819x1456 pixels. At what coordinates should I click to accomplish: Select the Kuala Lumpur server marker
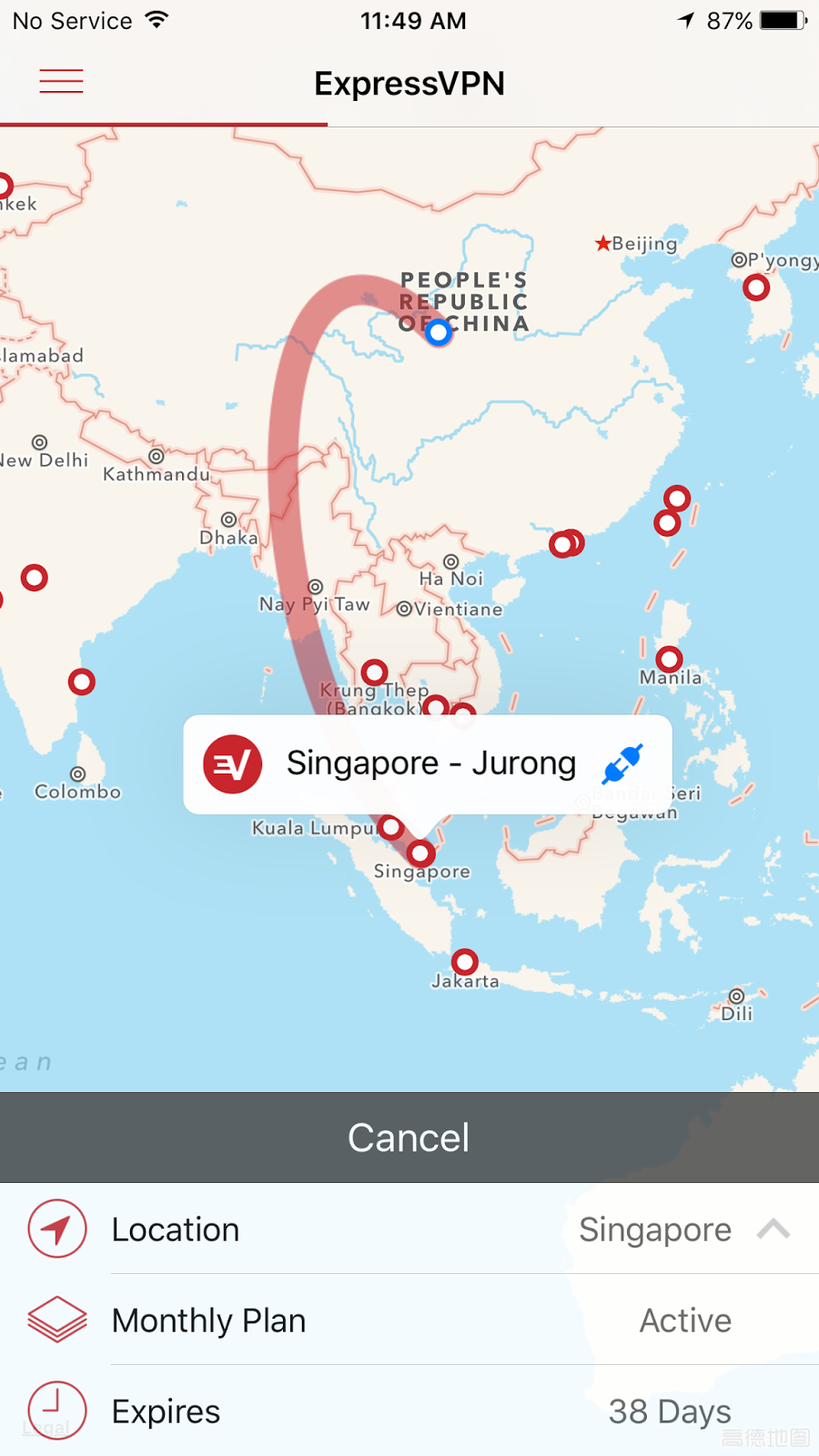(x=391, y=827)
